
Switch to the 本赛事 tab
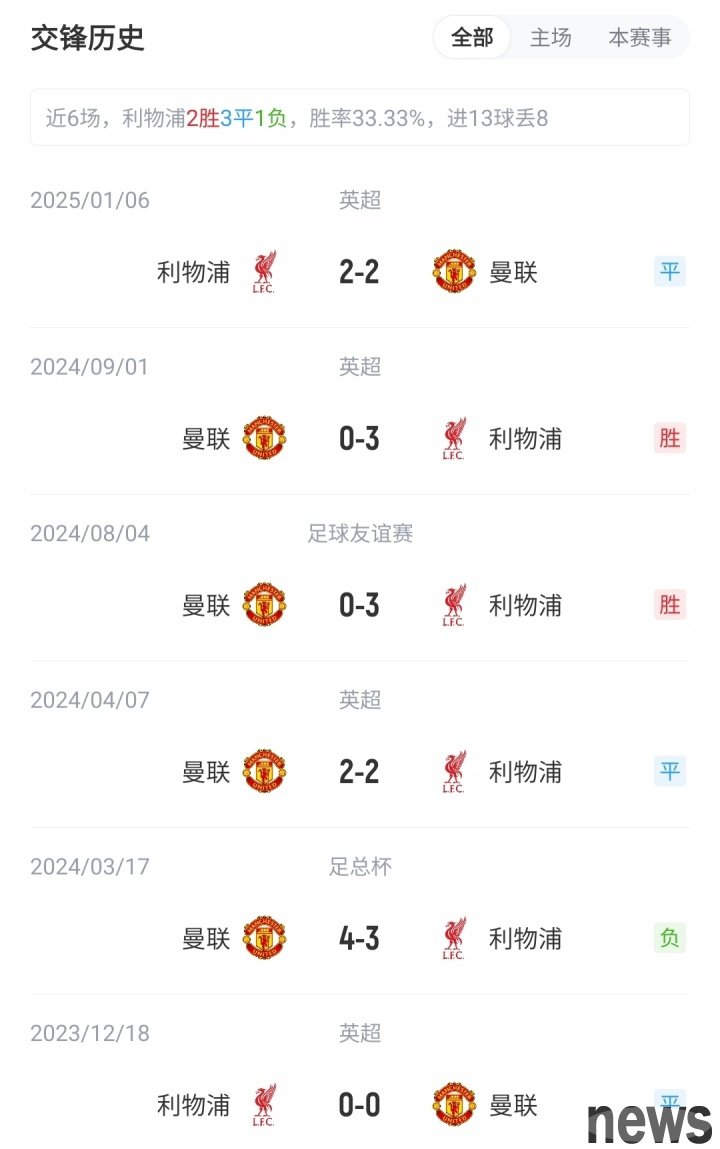640,38
